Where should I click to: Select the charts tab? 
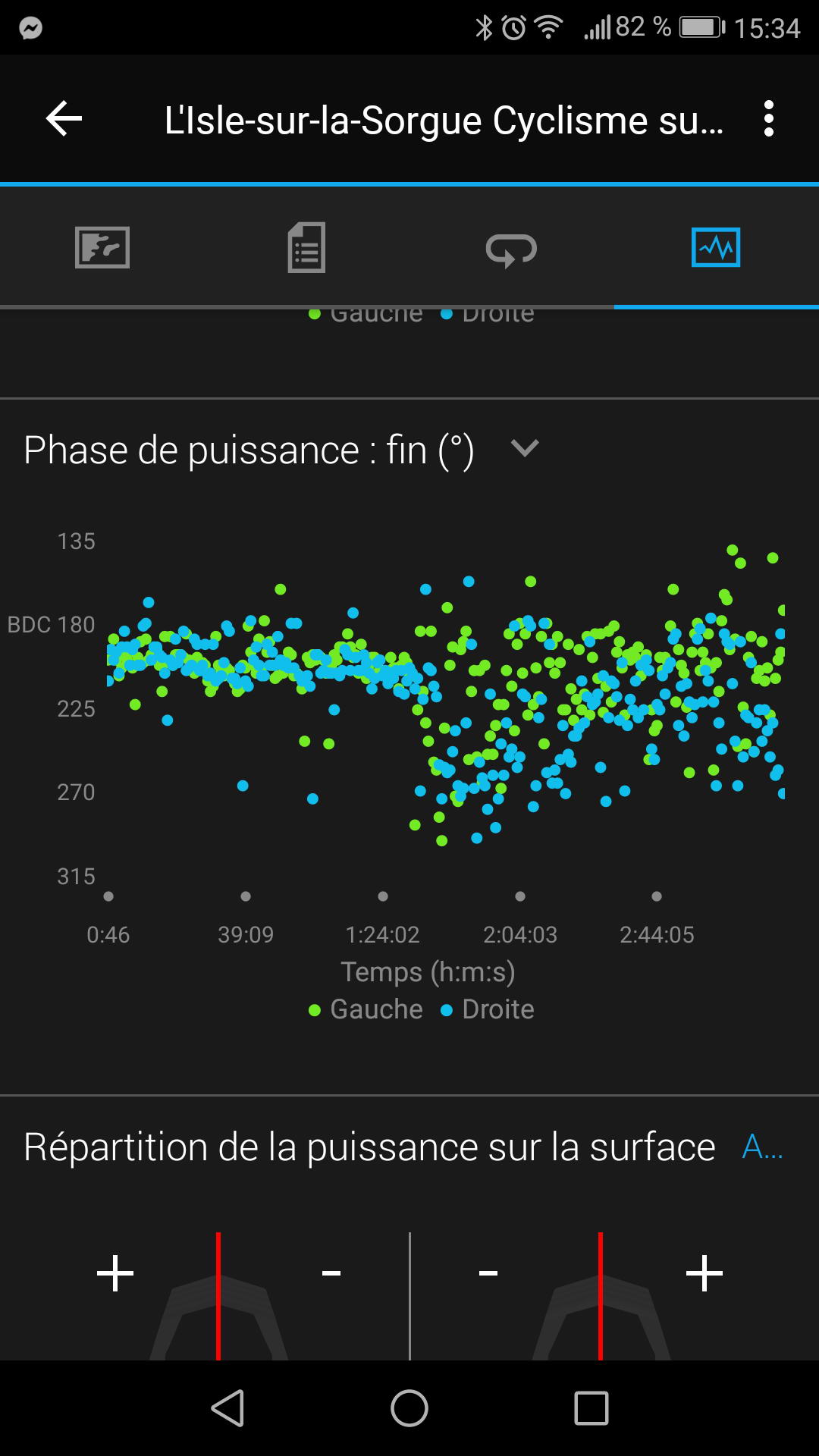click(x=716, y=247)
